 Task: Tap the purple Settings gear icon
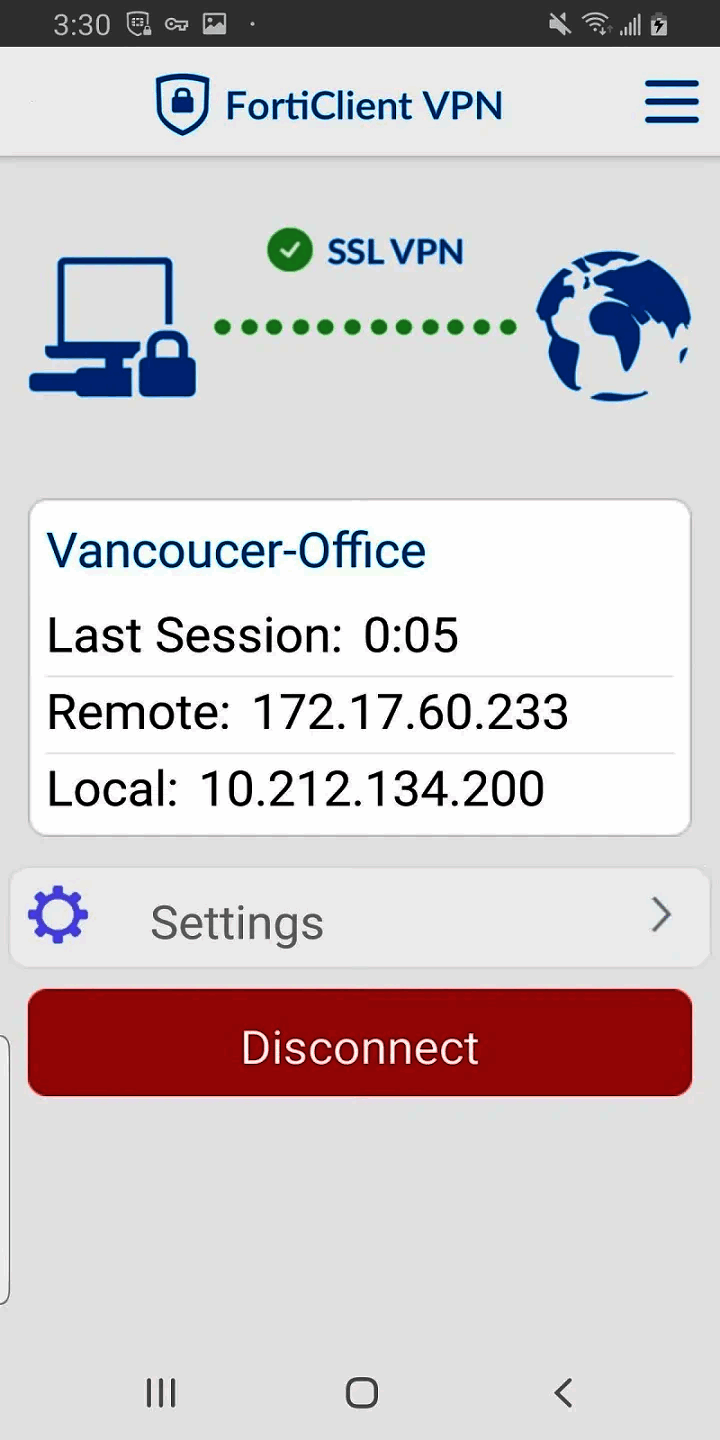pyautogui.click(x=58, y=915)
